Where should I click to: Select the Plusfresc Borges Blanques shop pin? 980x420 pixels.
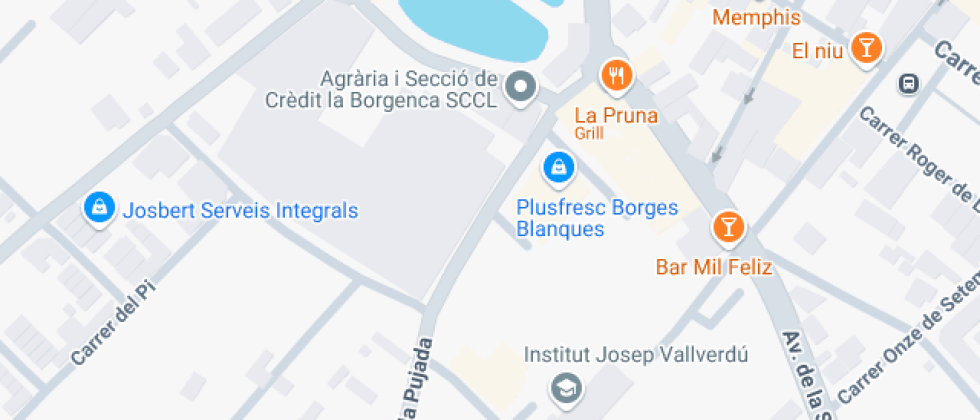pyautogui.click(x=559, y=169)
